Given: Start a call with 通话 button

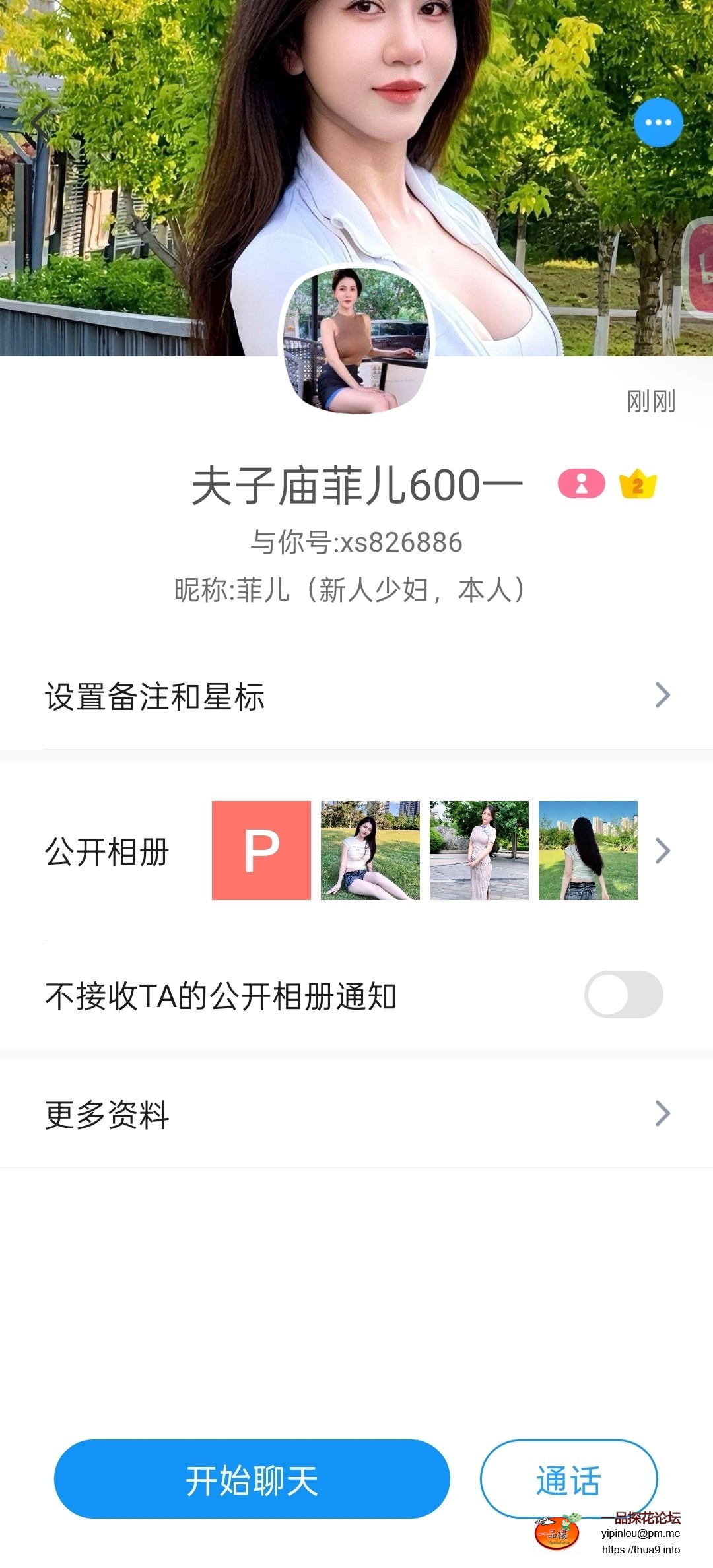Looking at the screenshot, I should pyautogui.click(x=568, y=1479).
